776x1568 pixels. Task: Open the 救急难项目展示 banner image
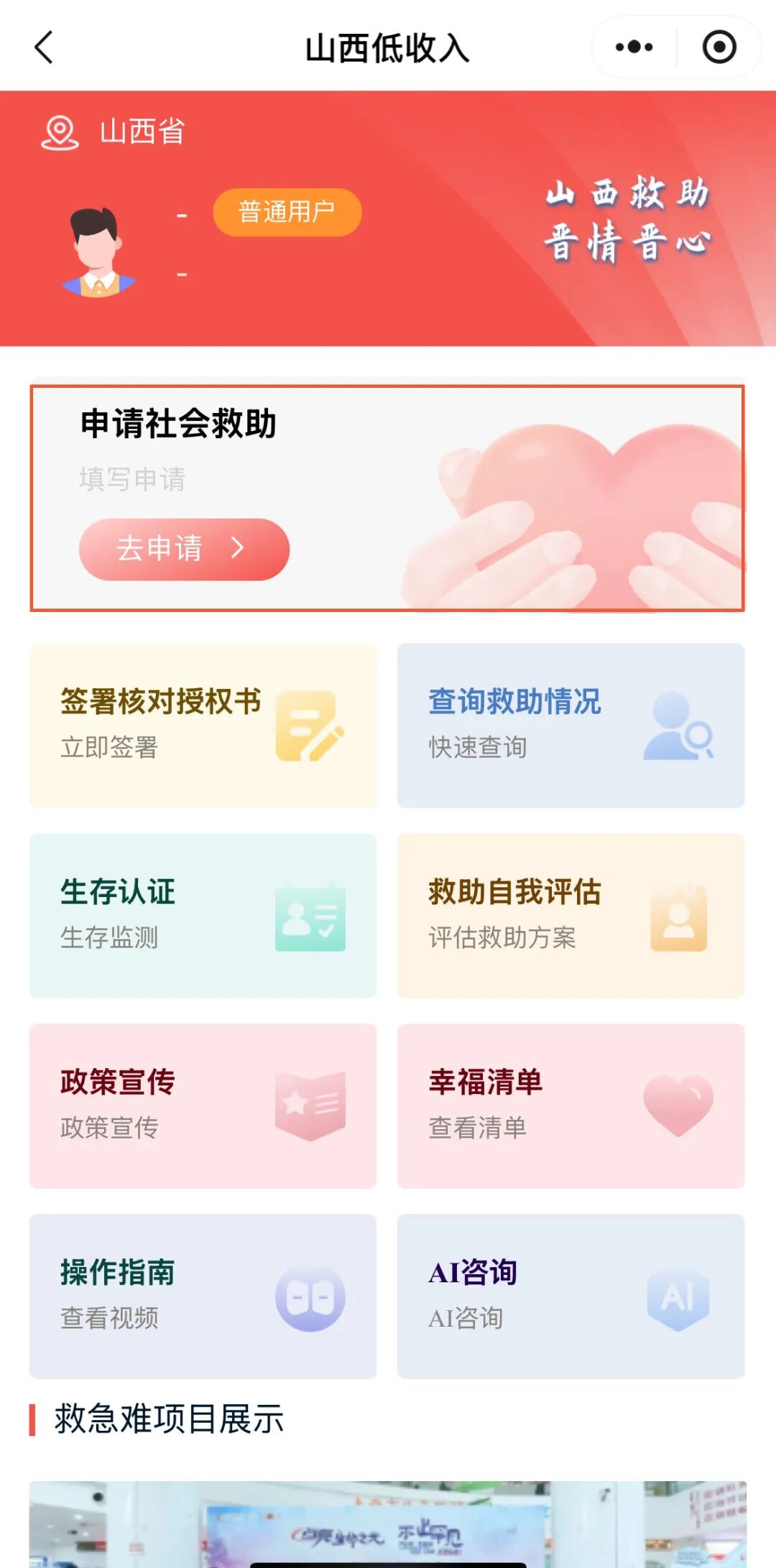388,1524
